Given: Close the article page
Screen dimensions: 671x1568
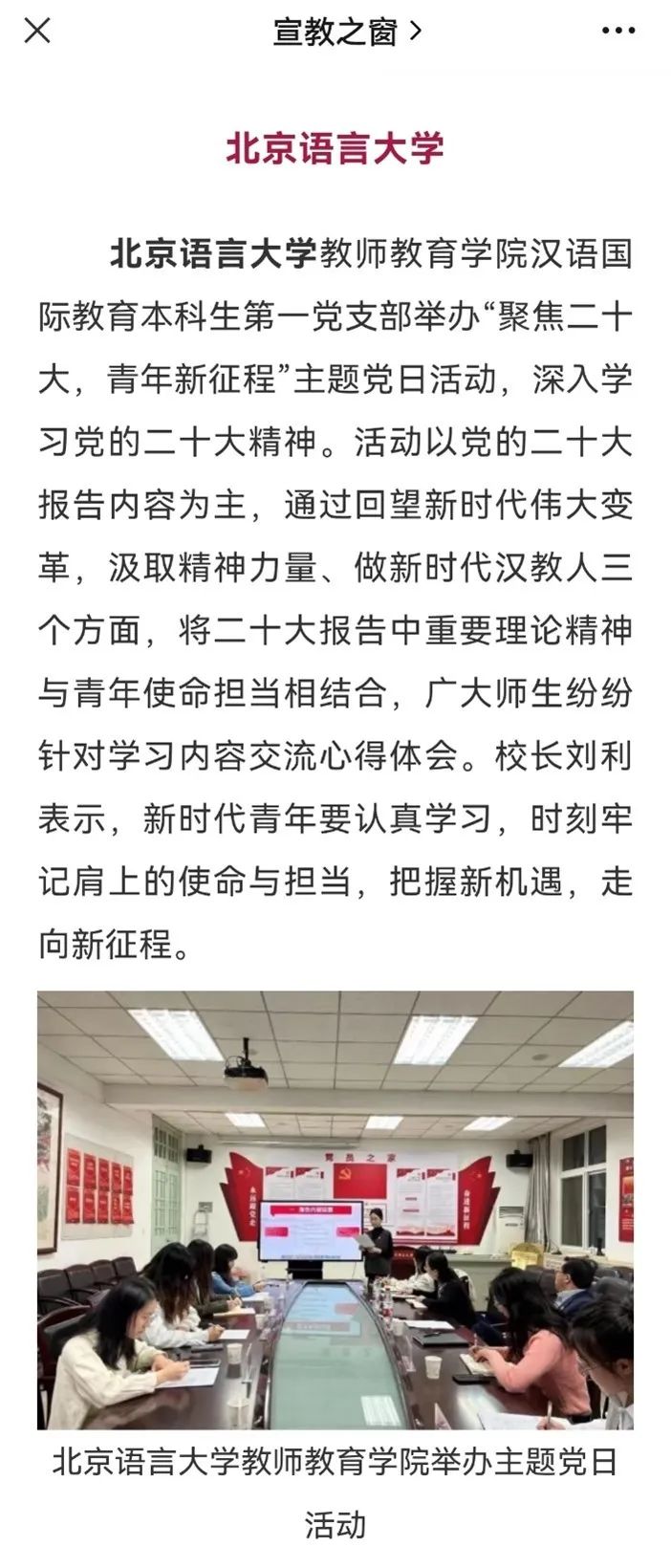Looking at the screenshot, I should pos(37,32).
